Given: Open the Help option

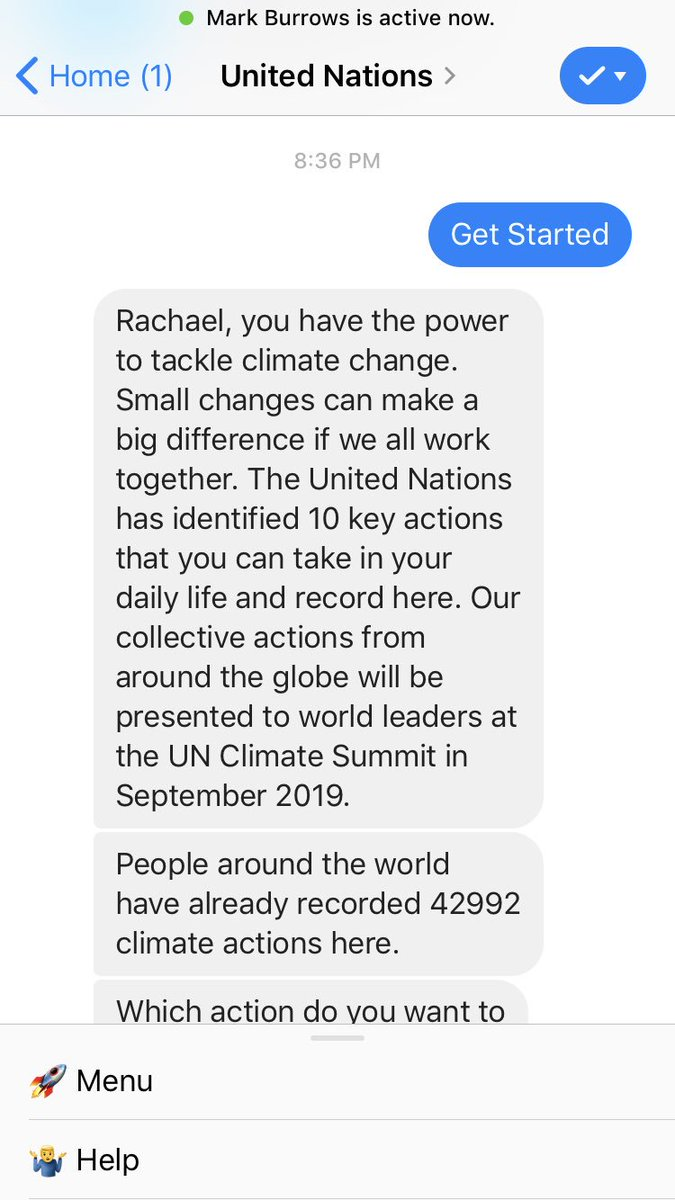Looking at the screenshot, I should click(x=86, y=1160).
